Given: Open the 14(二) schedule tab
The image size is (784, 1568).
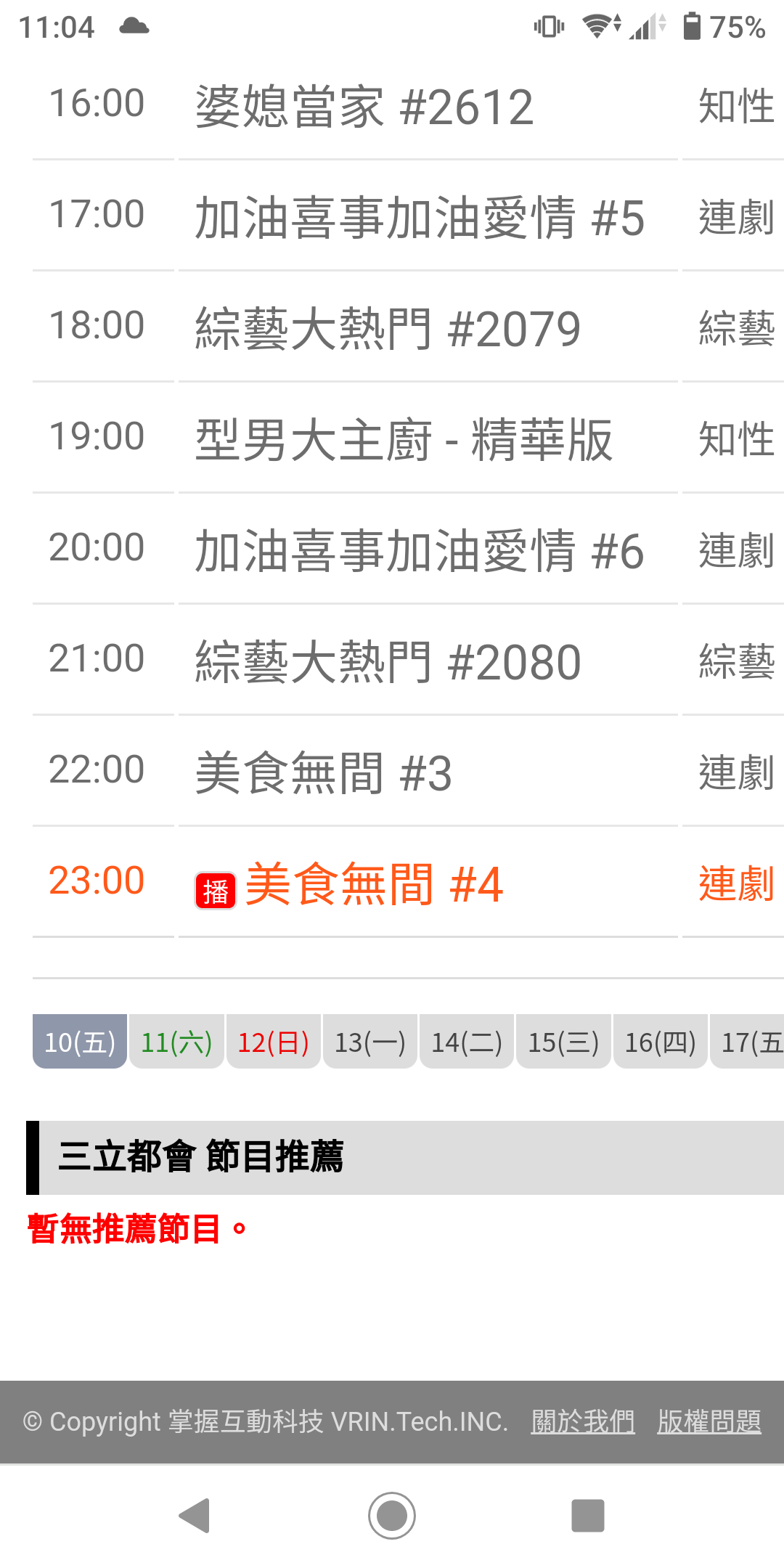Looking at the screenshot, I should 467,1042.
